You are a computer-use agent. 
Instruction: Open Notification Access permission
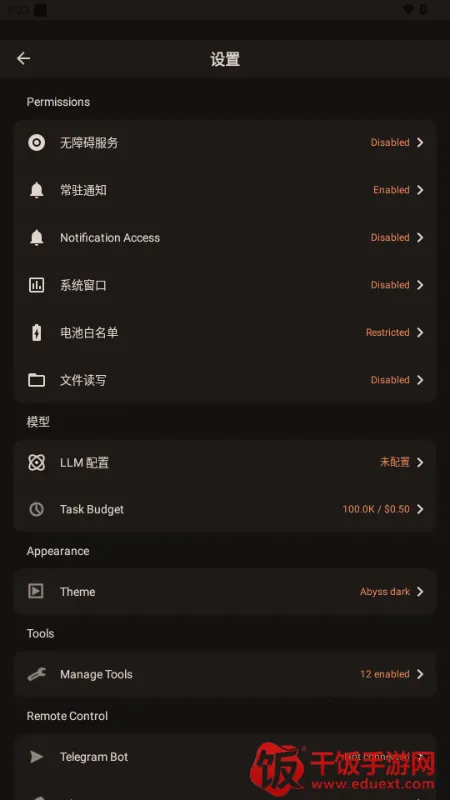(x=225, y=238)
